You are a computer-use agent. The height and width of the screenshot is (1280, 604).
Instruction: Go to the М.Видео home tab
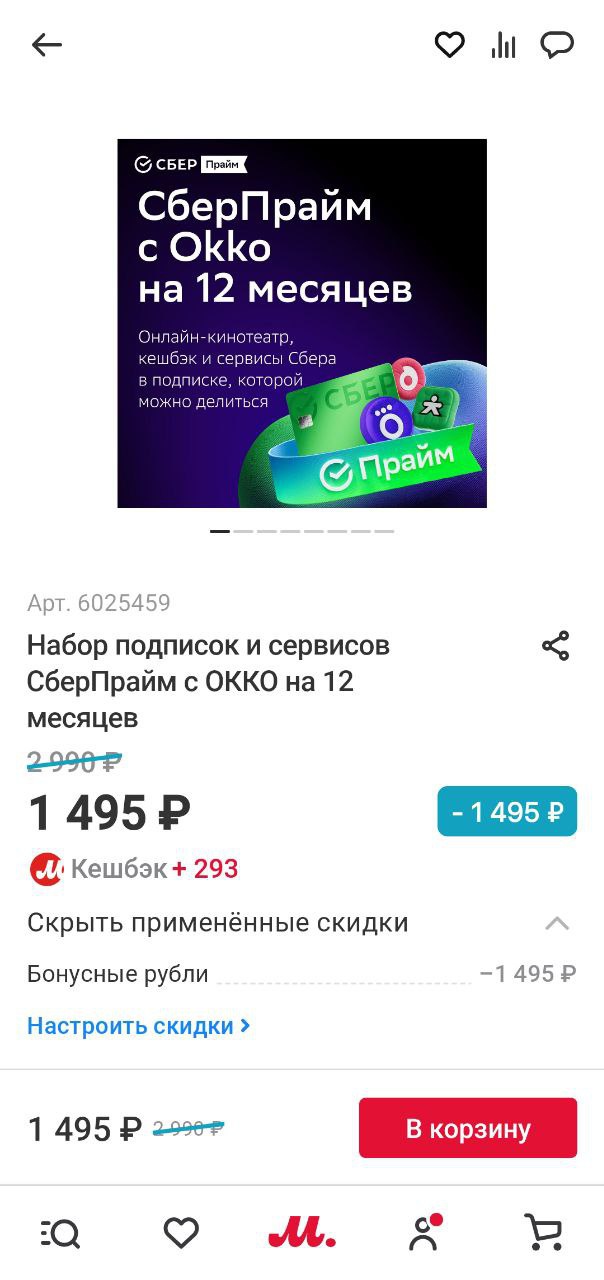302,1234
